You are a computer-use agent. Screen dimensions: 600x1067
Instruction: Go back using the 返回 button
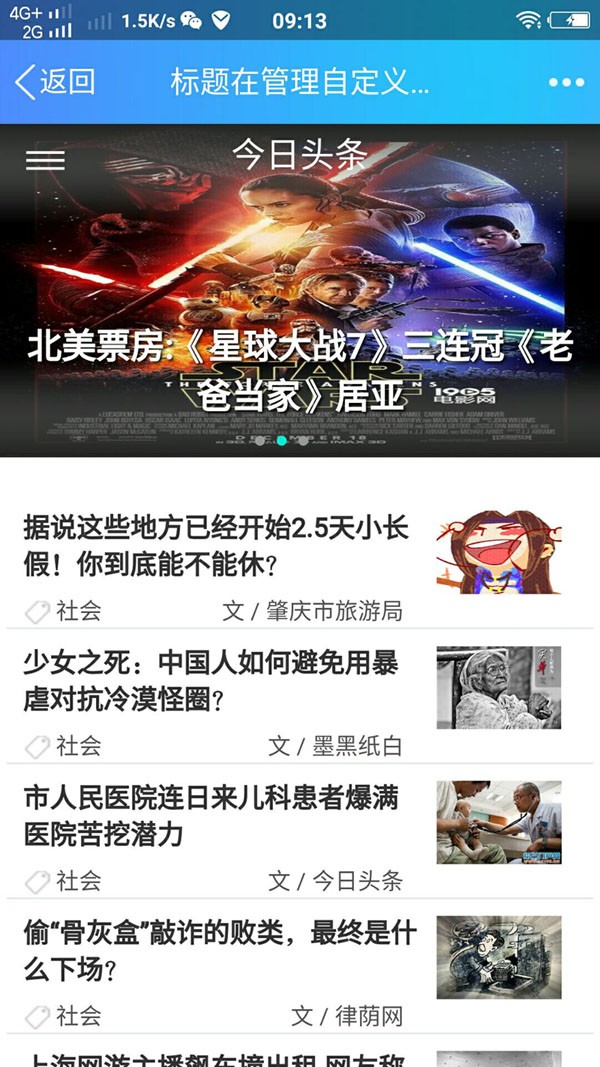[x=55, y=82]
